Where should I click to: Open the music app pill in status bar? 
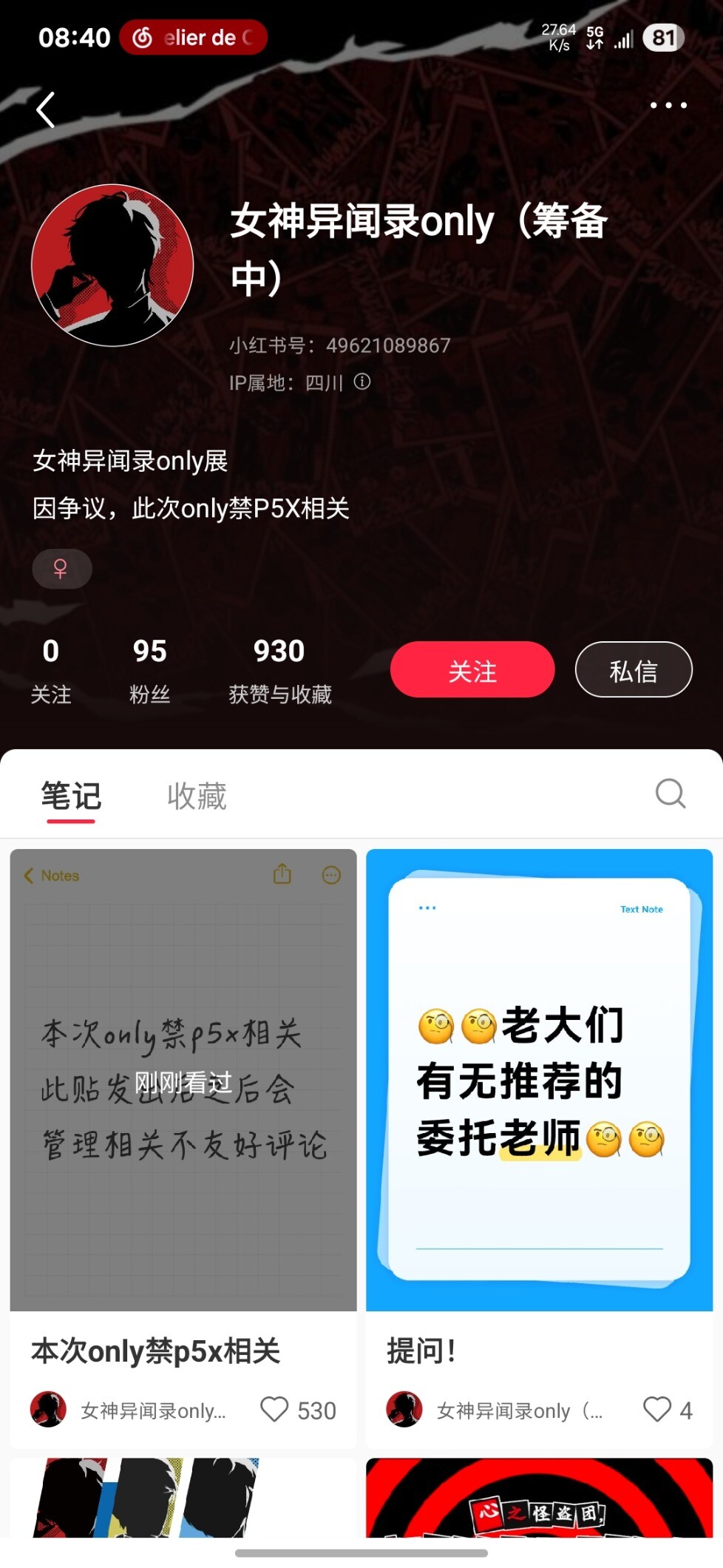(x=194, y=38)
